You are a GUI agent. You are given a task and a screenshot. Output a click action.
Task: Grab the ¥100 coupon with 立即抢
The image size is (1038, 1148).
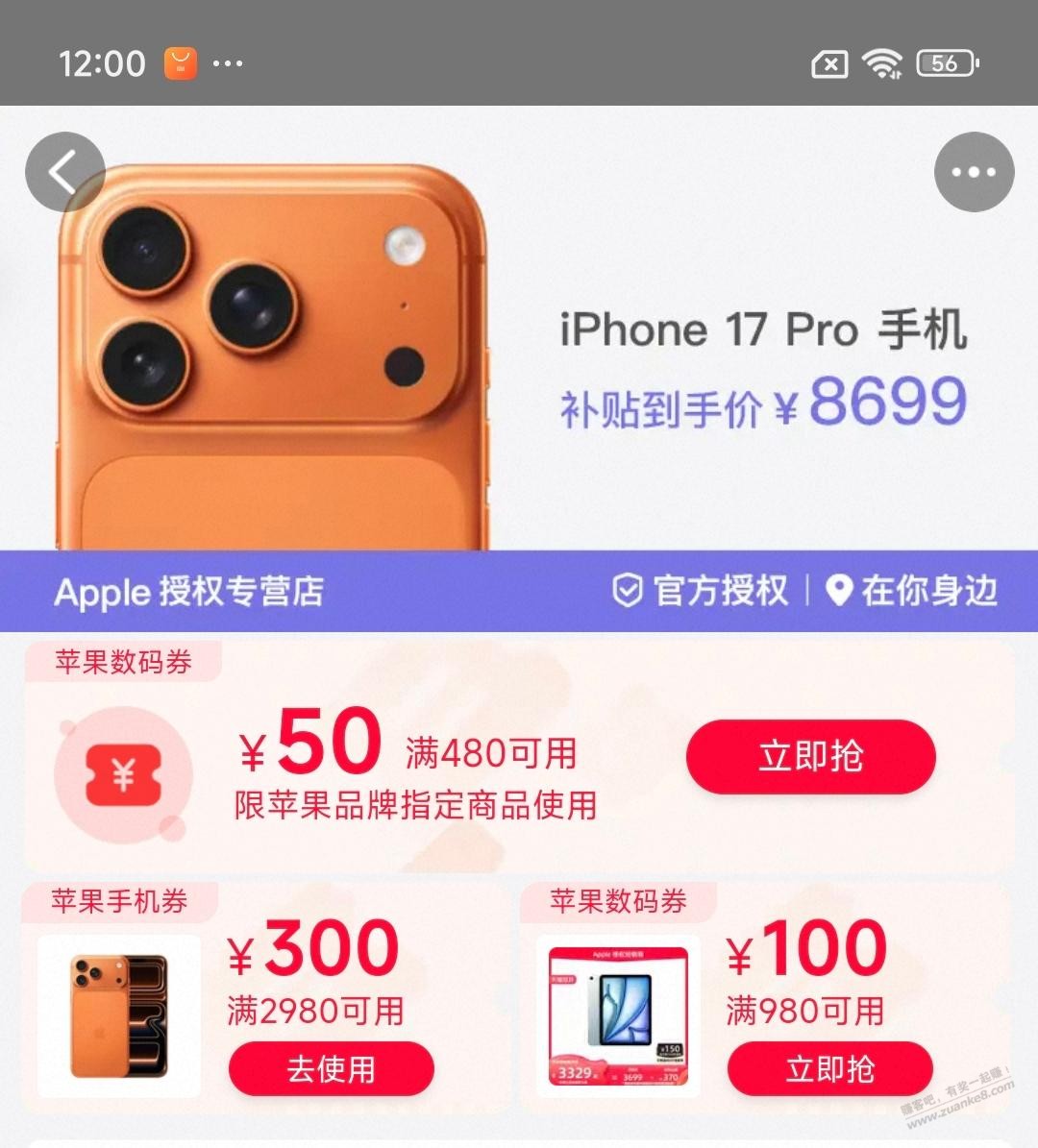click(x=829, y=1068)
